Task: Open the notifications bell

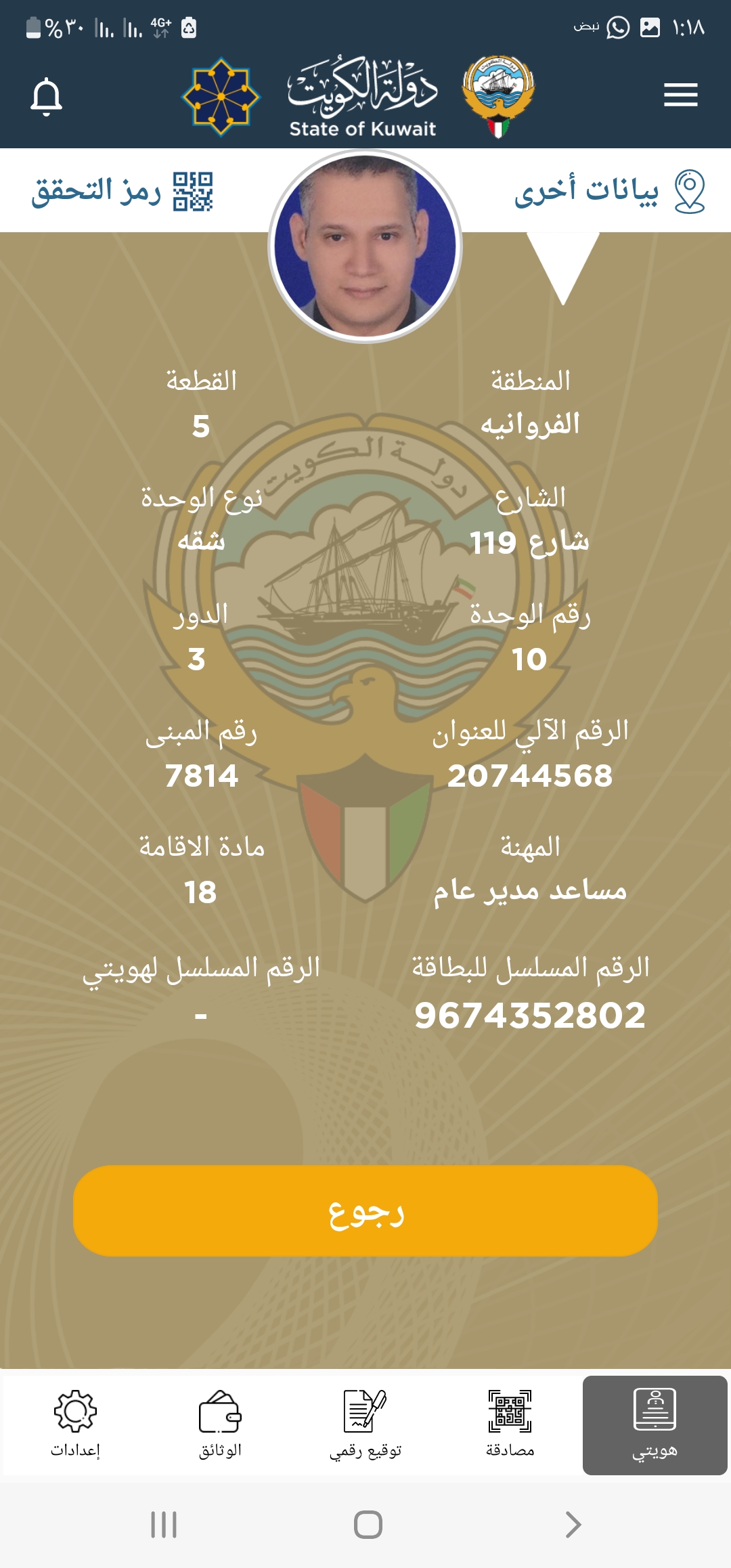Action: coord(46,96)
